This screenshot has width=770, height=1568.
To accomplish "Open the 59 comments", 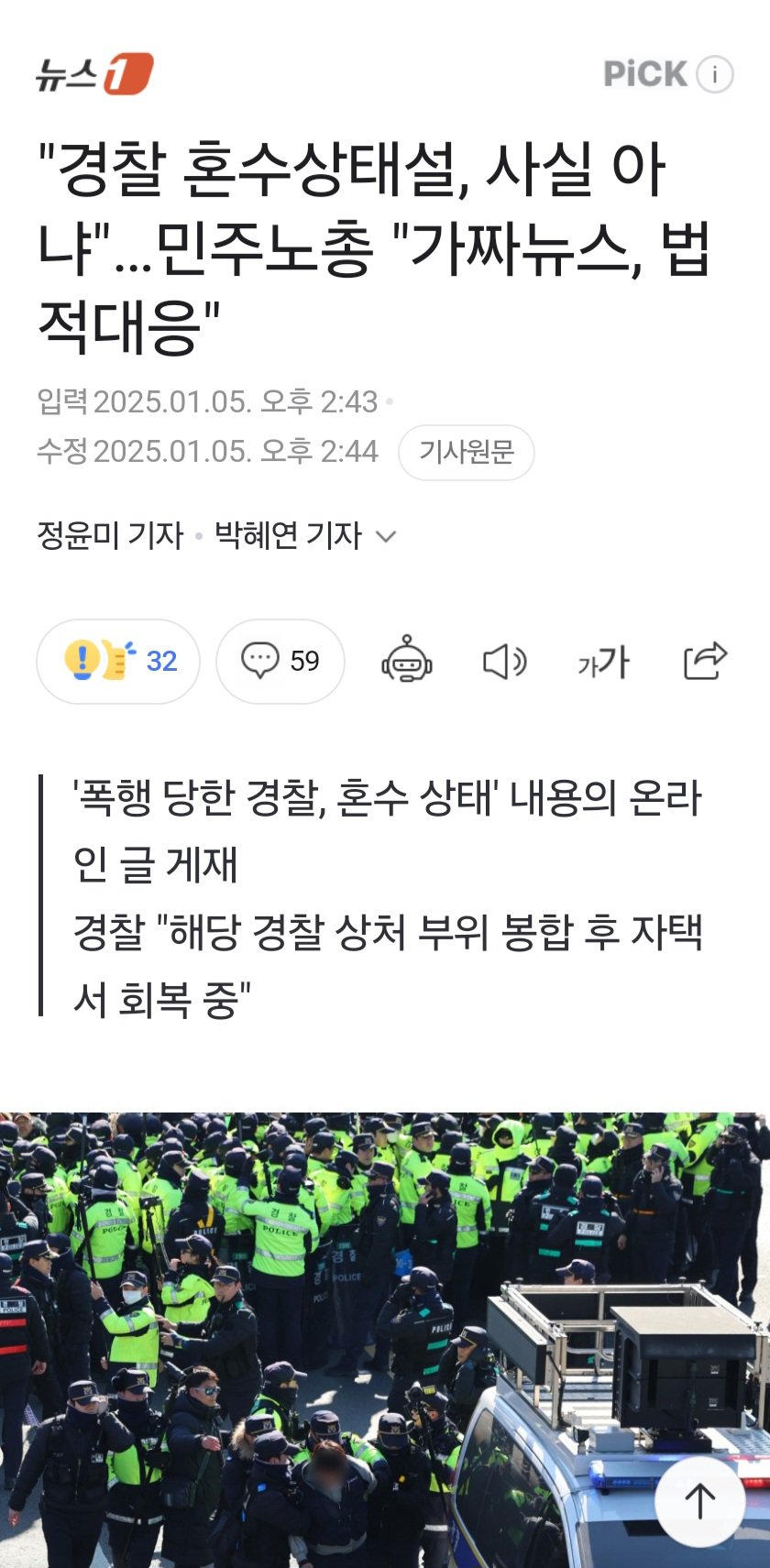I will tap(280, 661).
